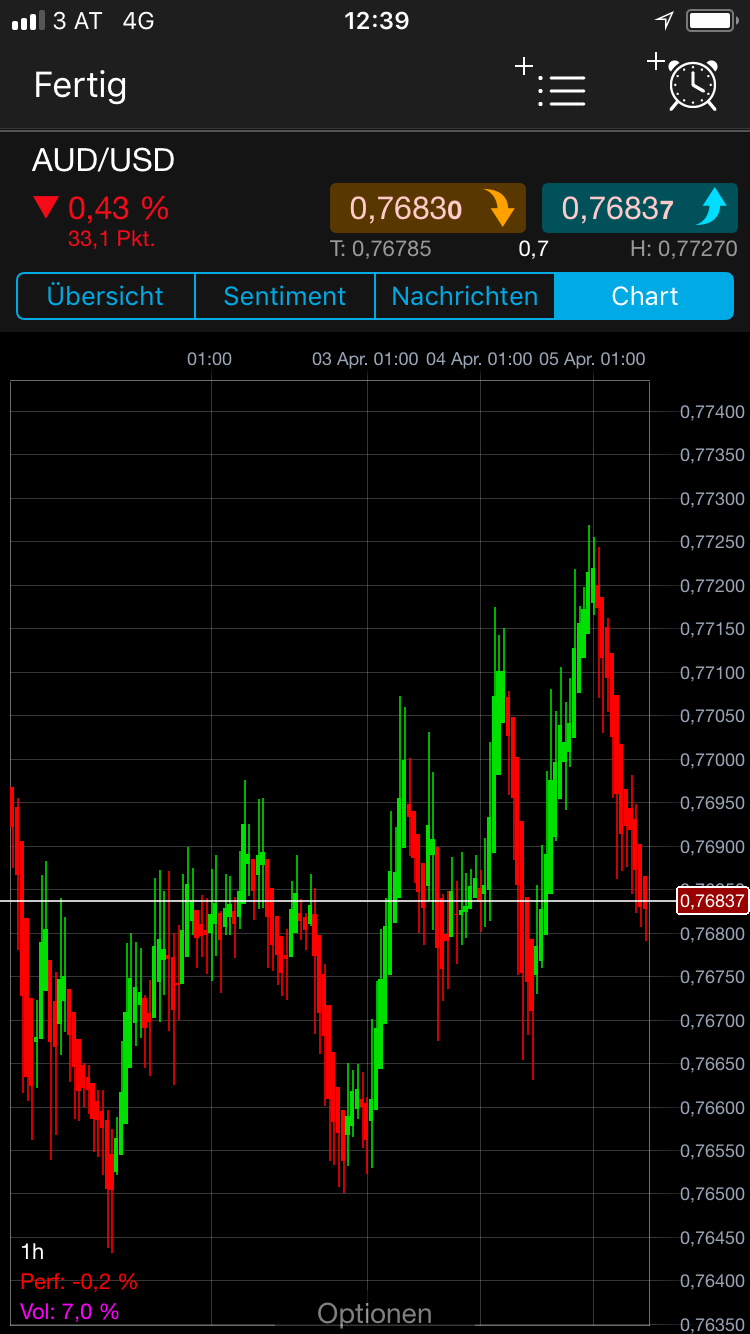Screen dimensions: 750x1334
Task: Create a price alarm with the clock icon
Action: pyautogui.click(x=687, y=83)
